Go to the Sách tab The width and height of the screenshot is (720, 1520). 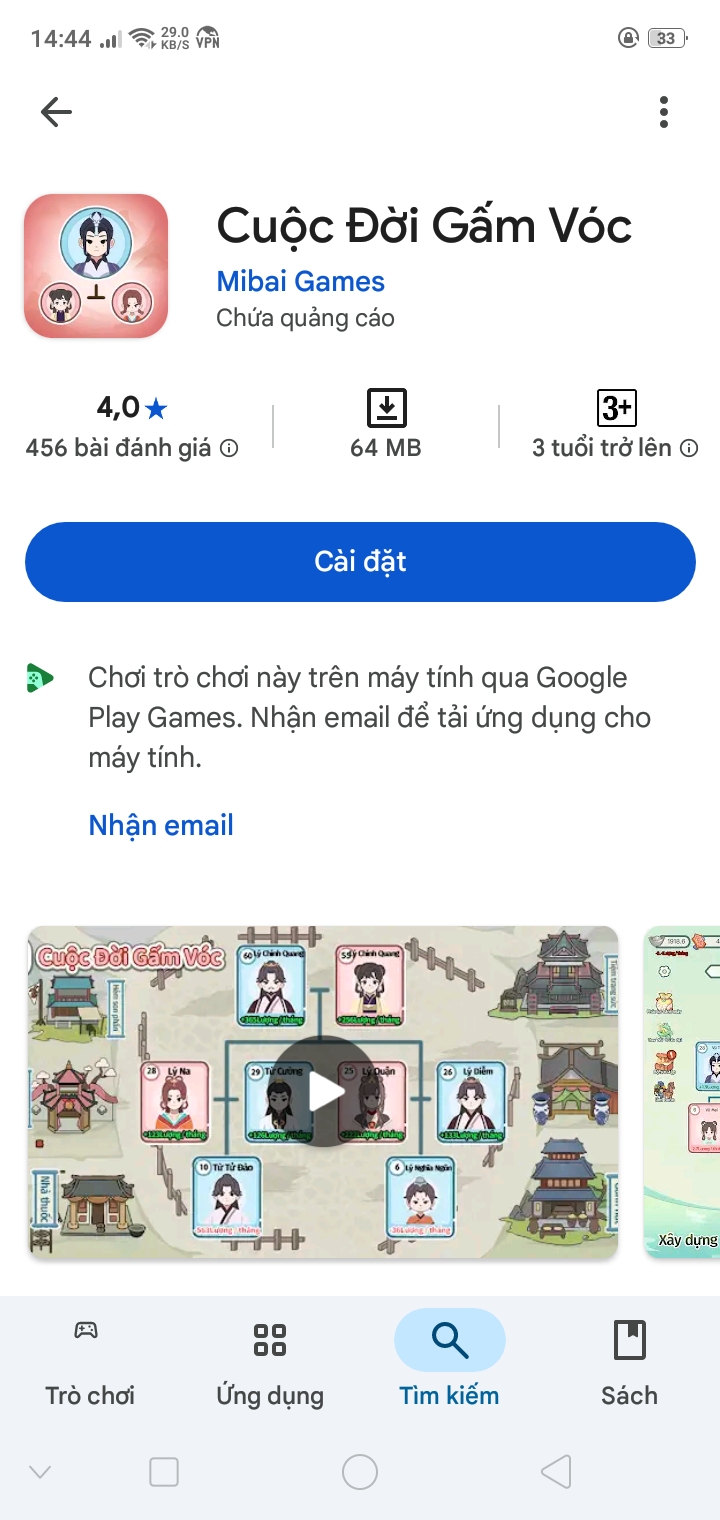(x=629, y=1363)
